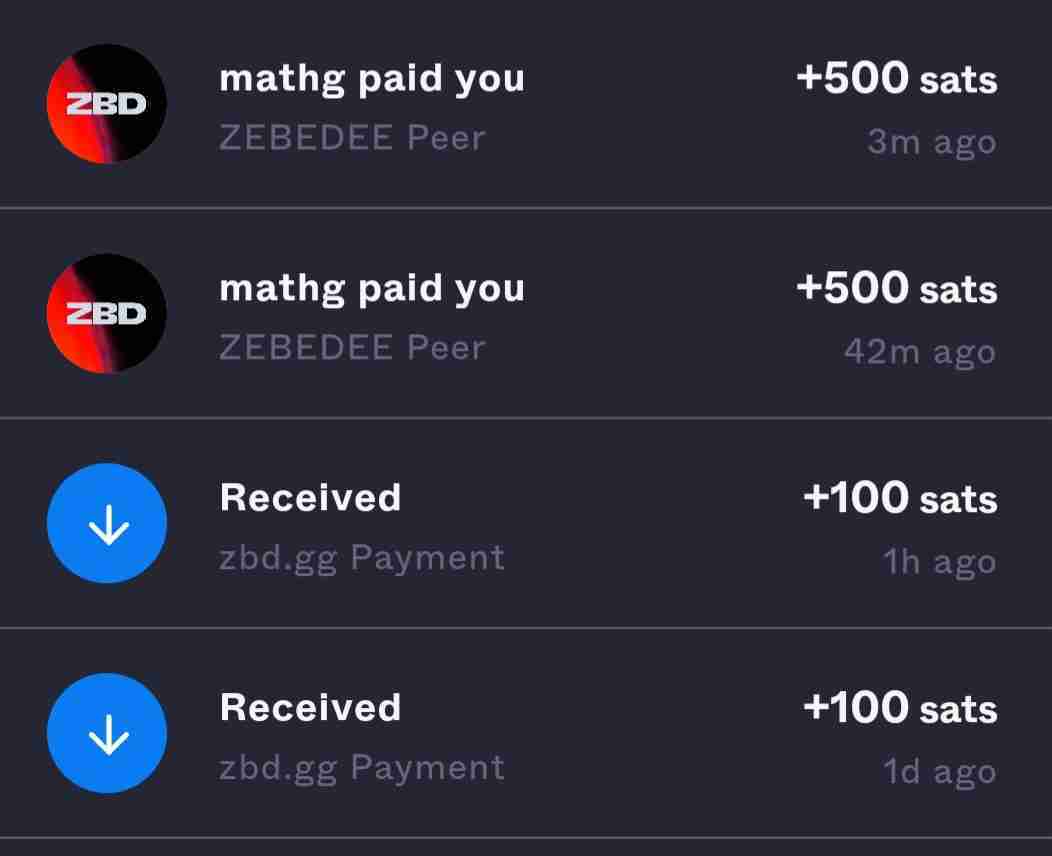
Task: View the zbd.gg payment received 1d ago
Action: pos(525,734)
